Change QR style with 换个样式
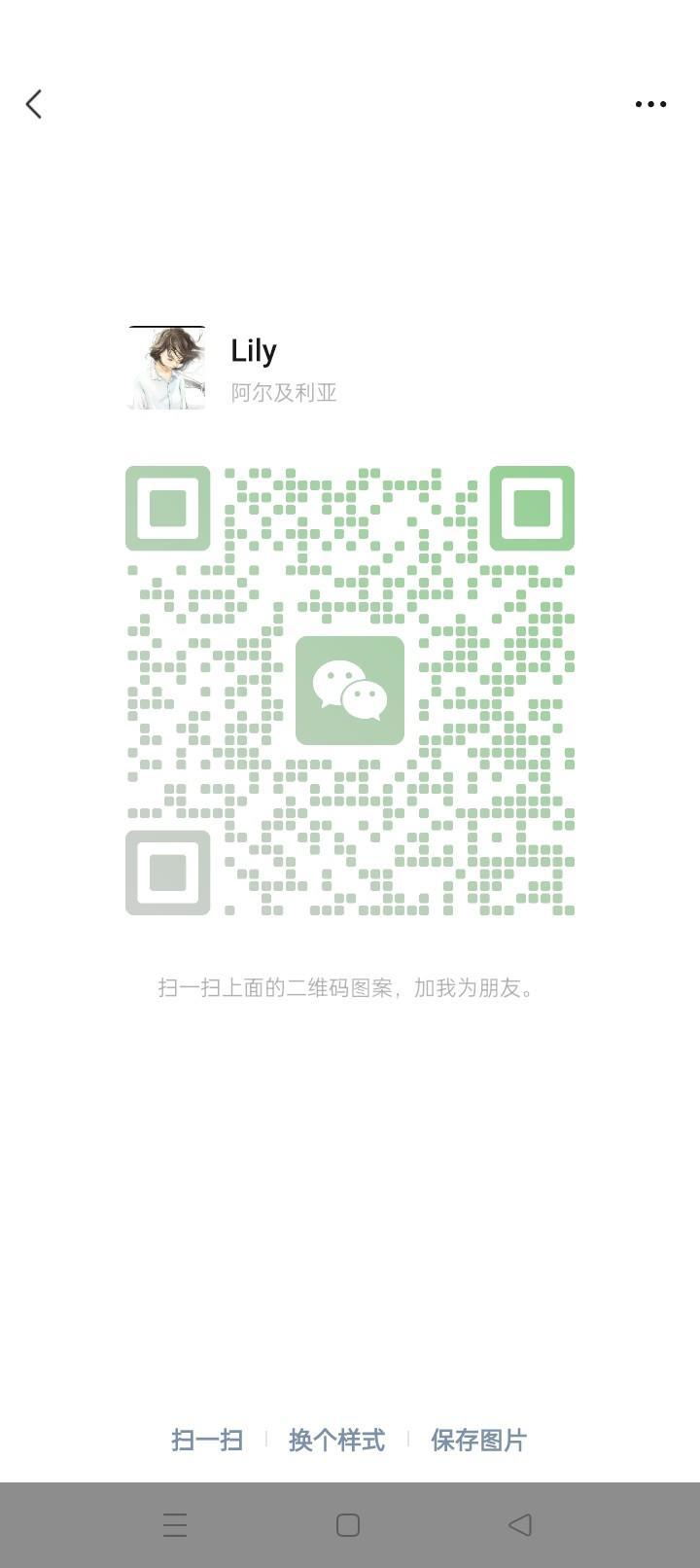700x1568 pixels. click(336, 1440)
